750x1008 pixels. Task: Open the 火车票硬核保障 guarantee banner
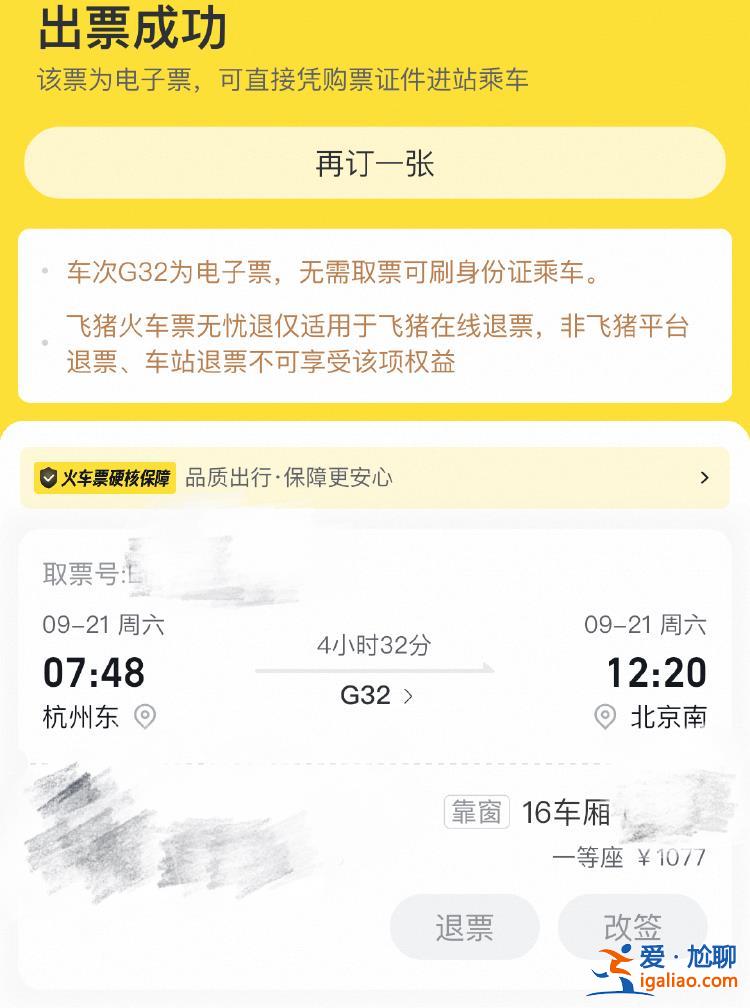pyautogui.click(x=374, y=478)
